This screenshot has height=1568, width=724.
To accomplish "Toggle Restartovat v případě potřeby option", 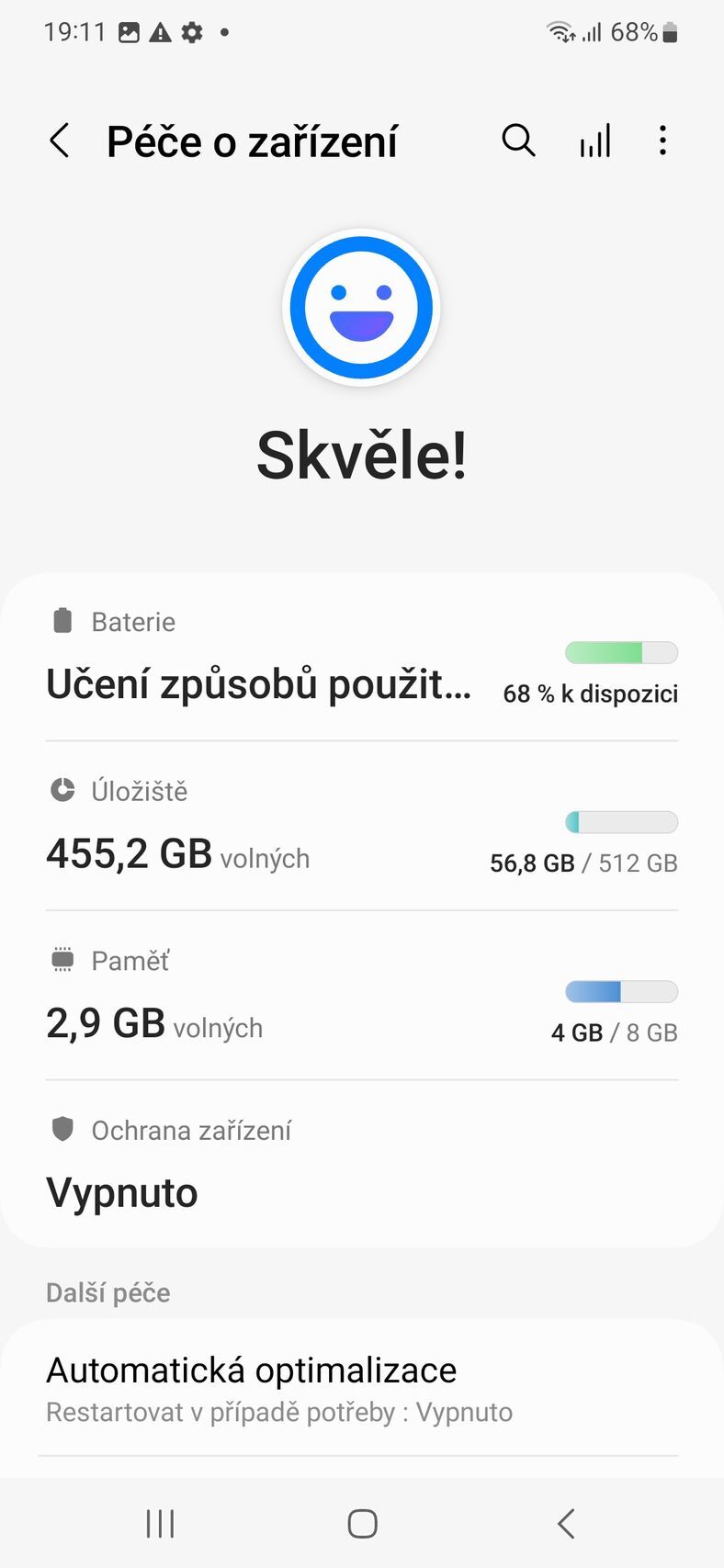I will click(362, 1411).
